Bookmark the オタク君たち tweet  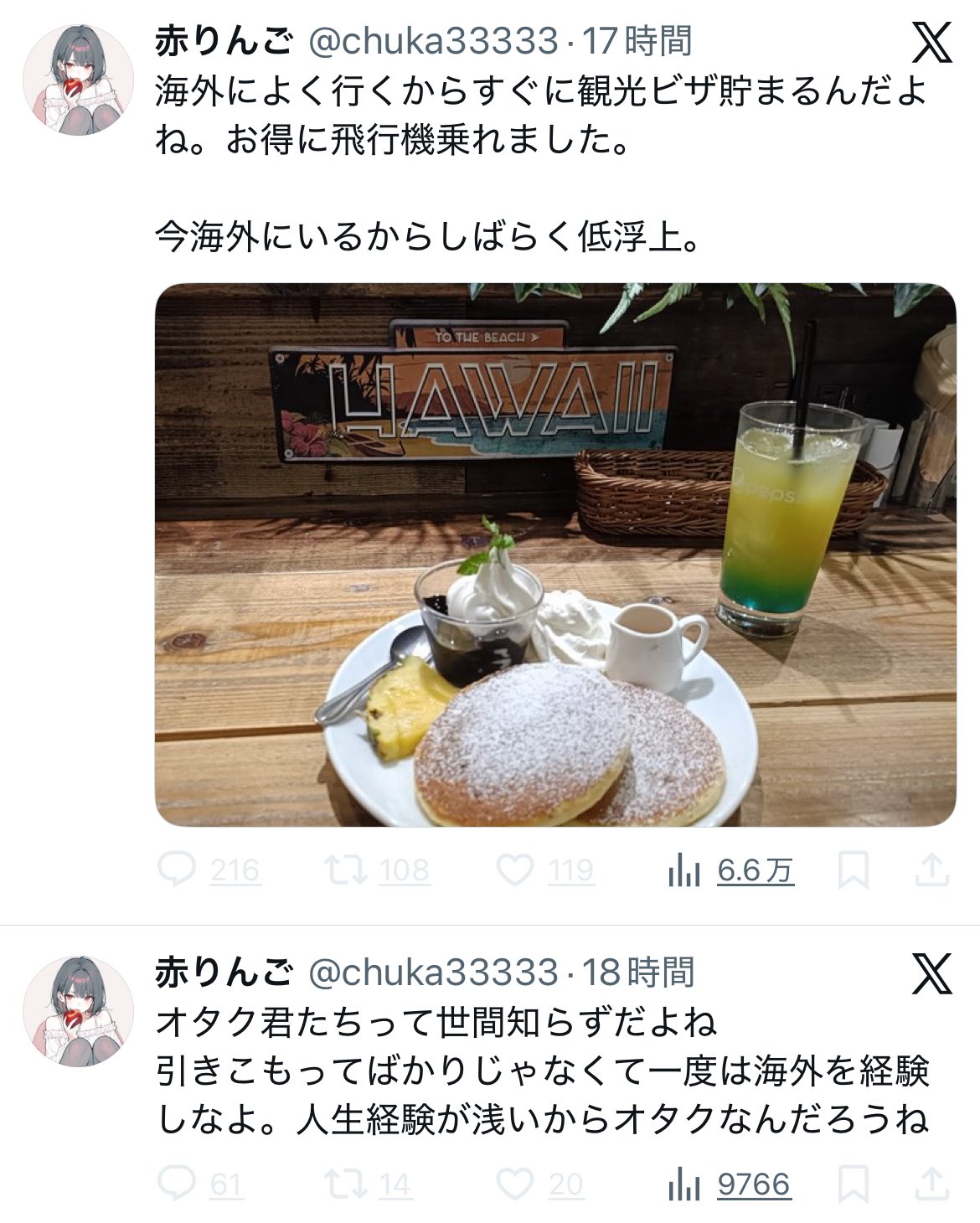pyautogui.click(x=853, y=1184)
